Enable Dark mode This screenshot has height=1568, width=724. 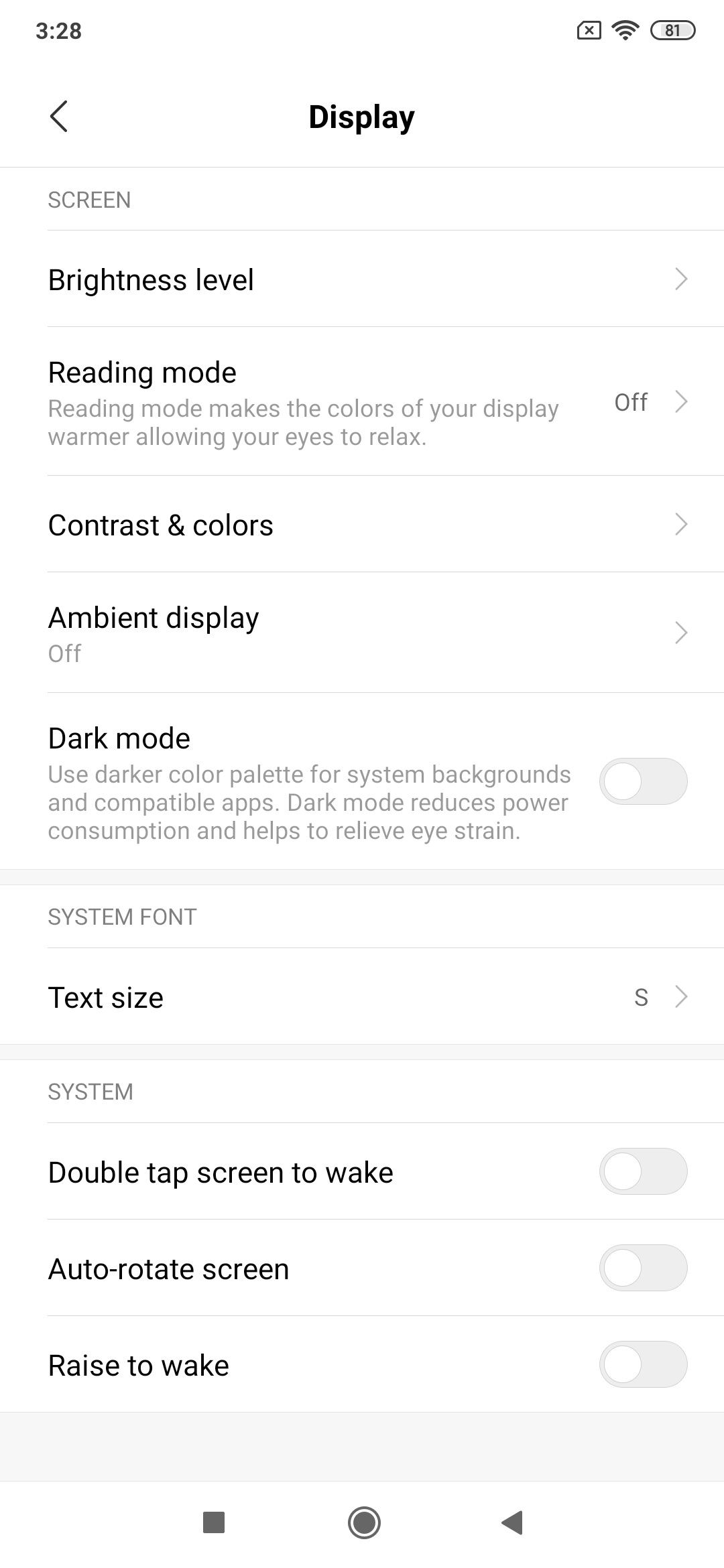coord(643,781)
